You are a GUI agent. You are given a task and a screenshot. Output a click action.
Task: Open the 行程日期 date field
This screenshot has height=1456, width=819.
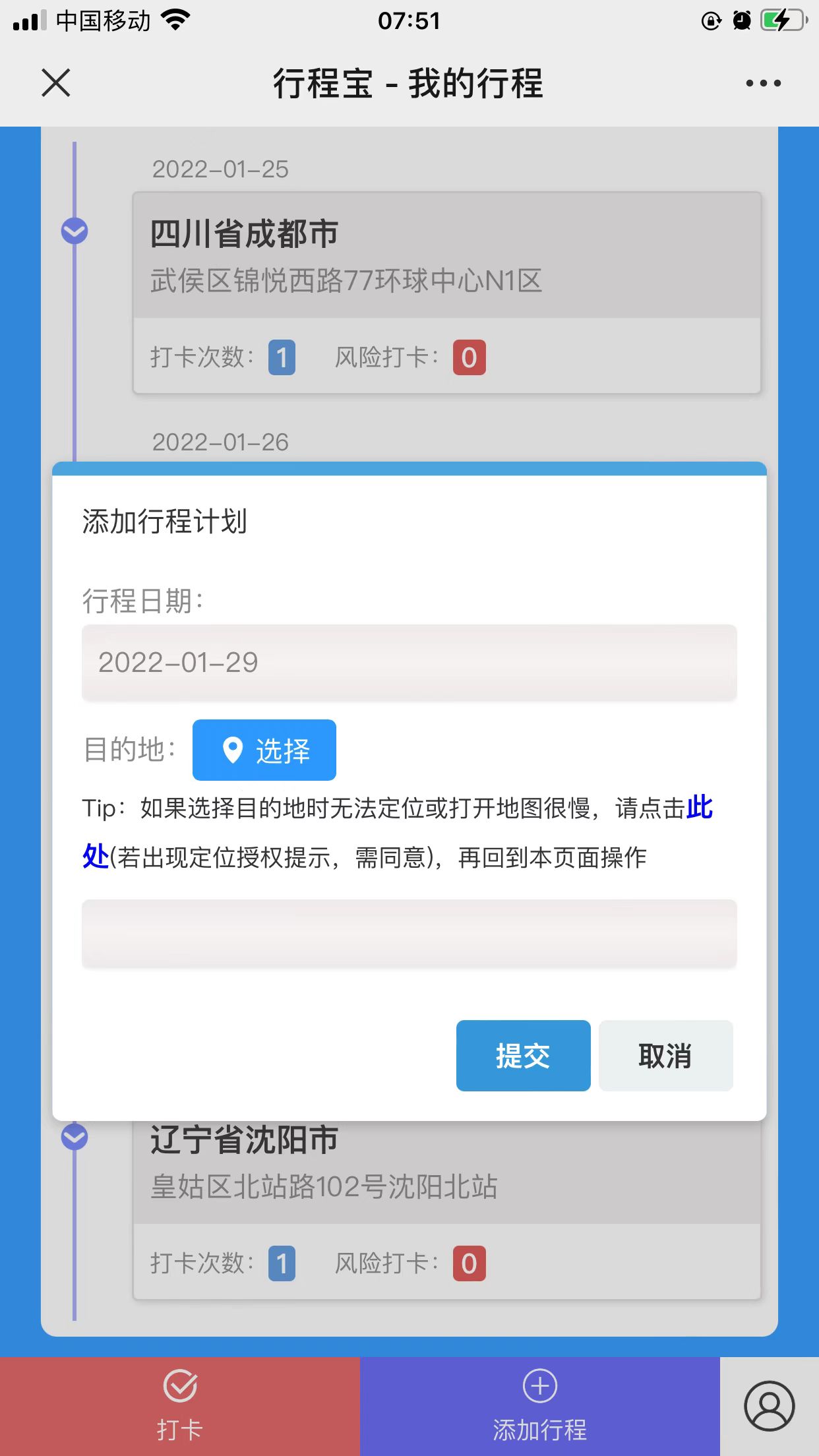click(x=409, y=663)
